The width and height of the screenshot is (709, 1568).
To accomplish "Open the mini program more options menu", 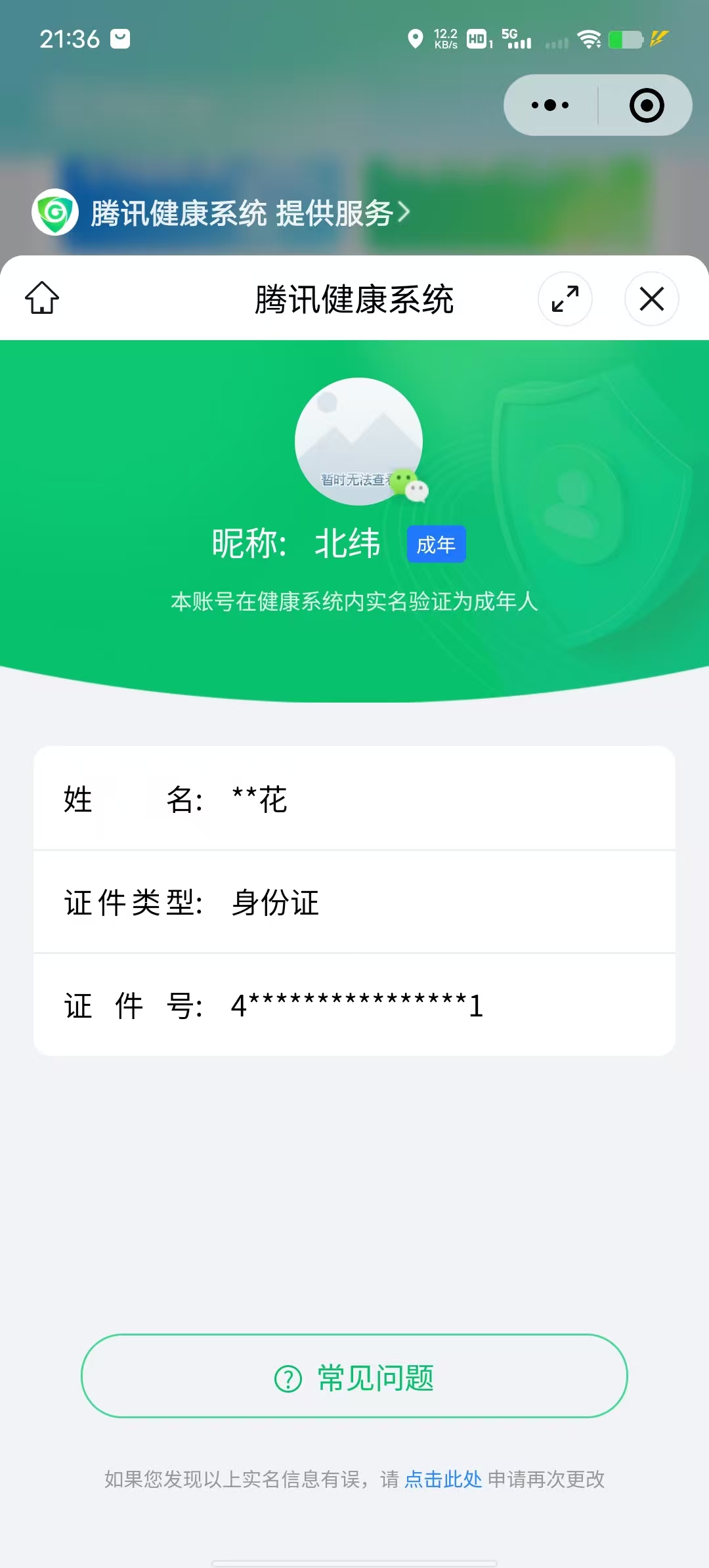I will [550, 105].
